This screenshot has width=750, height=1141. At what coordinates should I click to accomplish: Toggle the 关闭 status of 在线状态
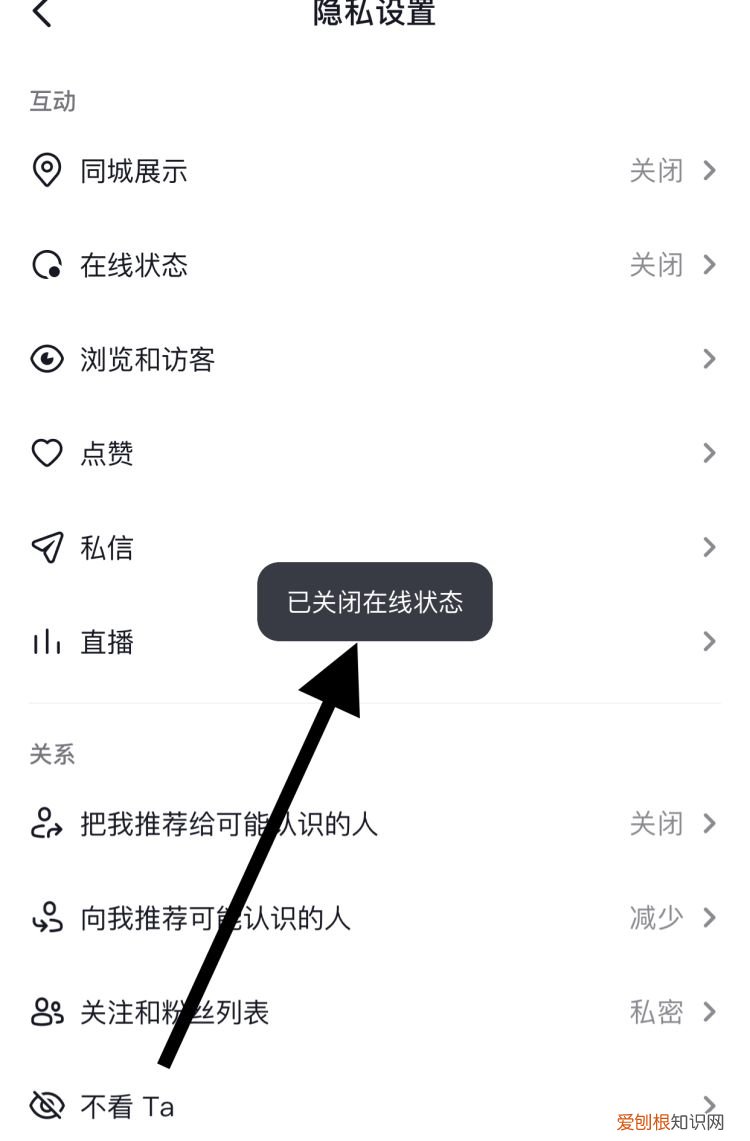coord(655,265)
